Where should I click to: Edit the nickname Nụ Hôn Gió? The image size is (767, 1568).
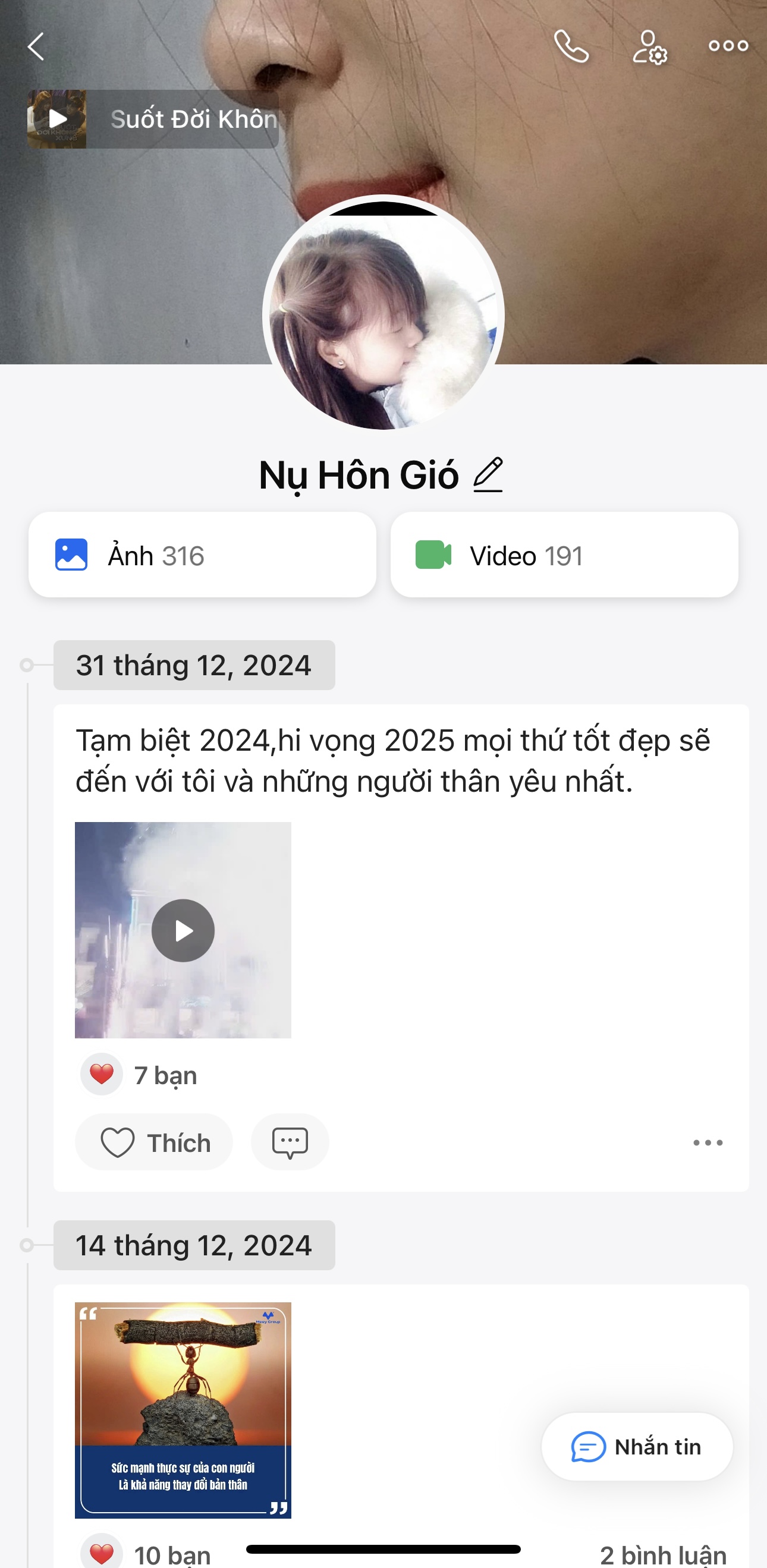point(488,475)
